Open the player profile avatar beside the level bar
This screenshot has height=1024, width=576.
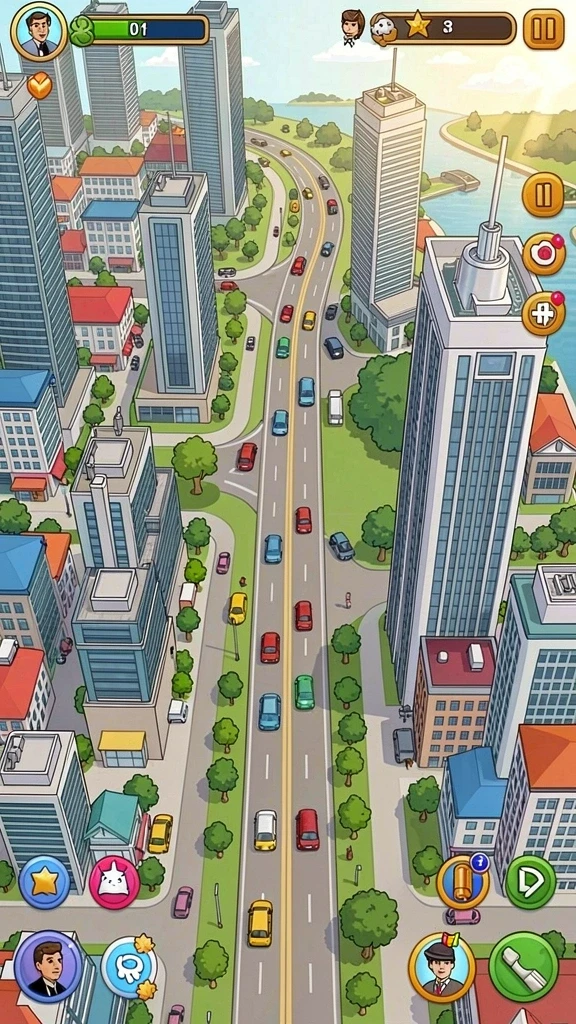coord(39,31)
